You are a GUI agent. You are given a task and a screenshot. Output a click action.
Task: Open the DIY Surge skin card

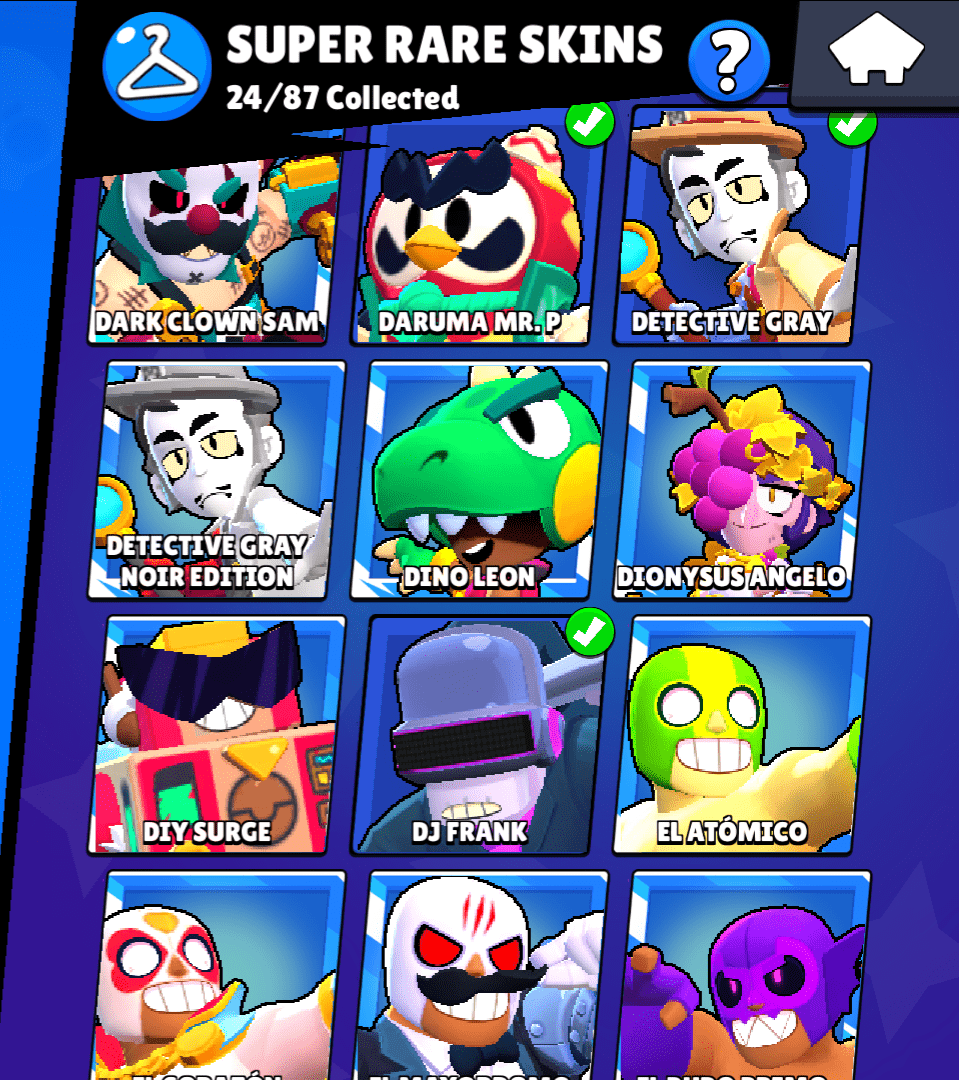click(x=216, y=735)
